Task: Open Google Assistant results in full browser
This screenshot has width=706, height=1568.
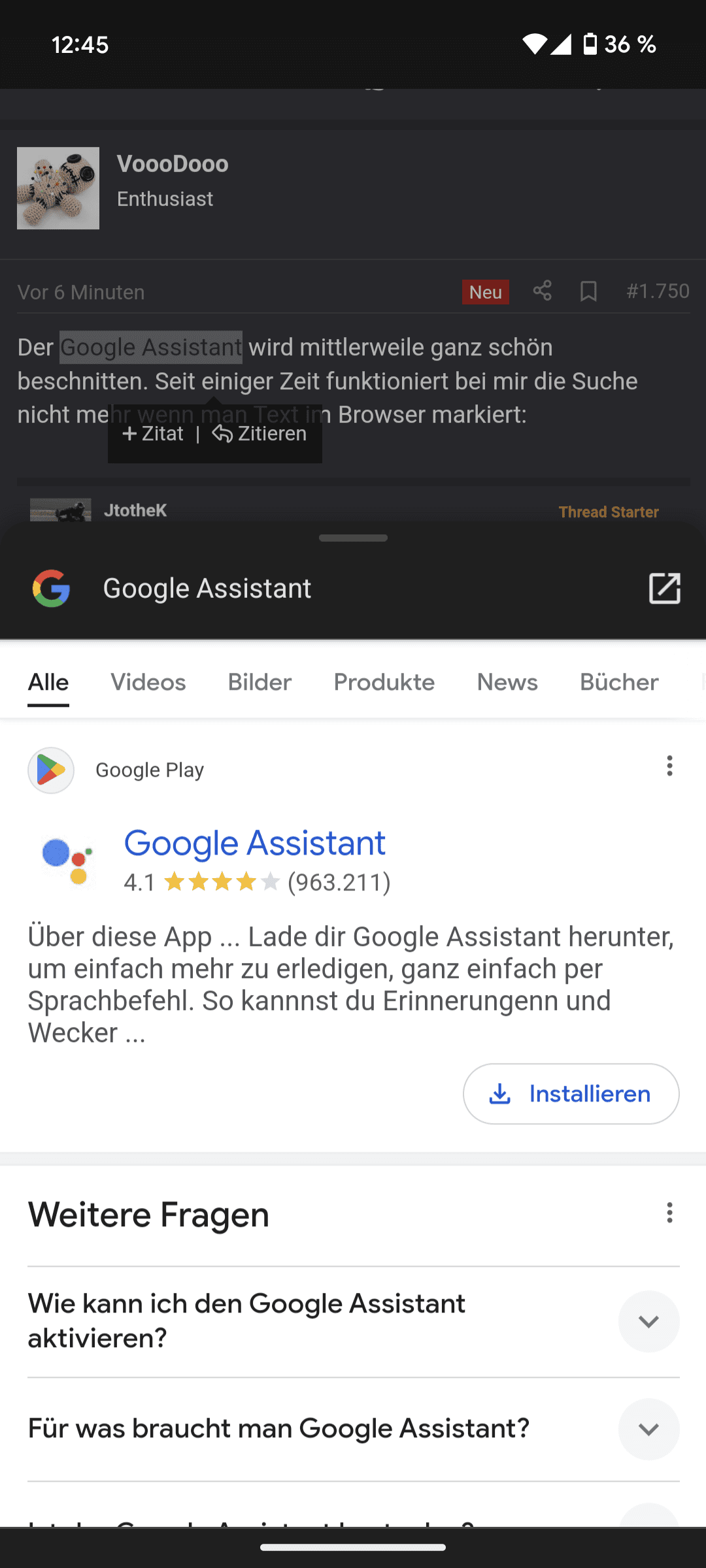Action: coord(664,589)
